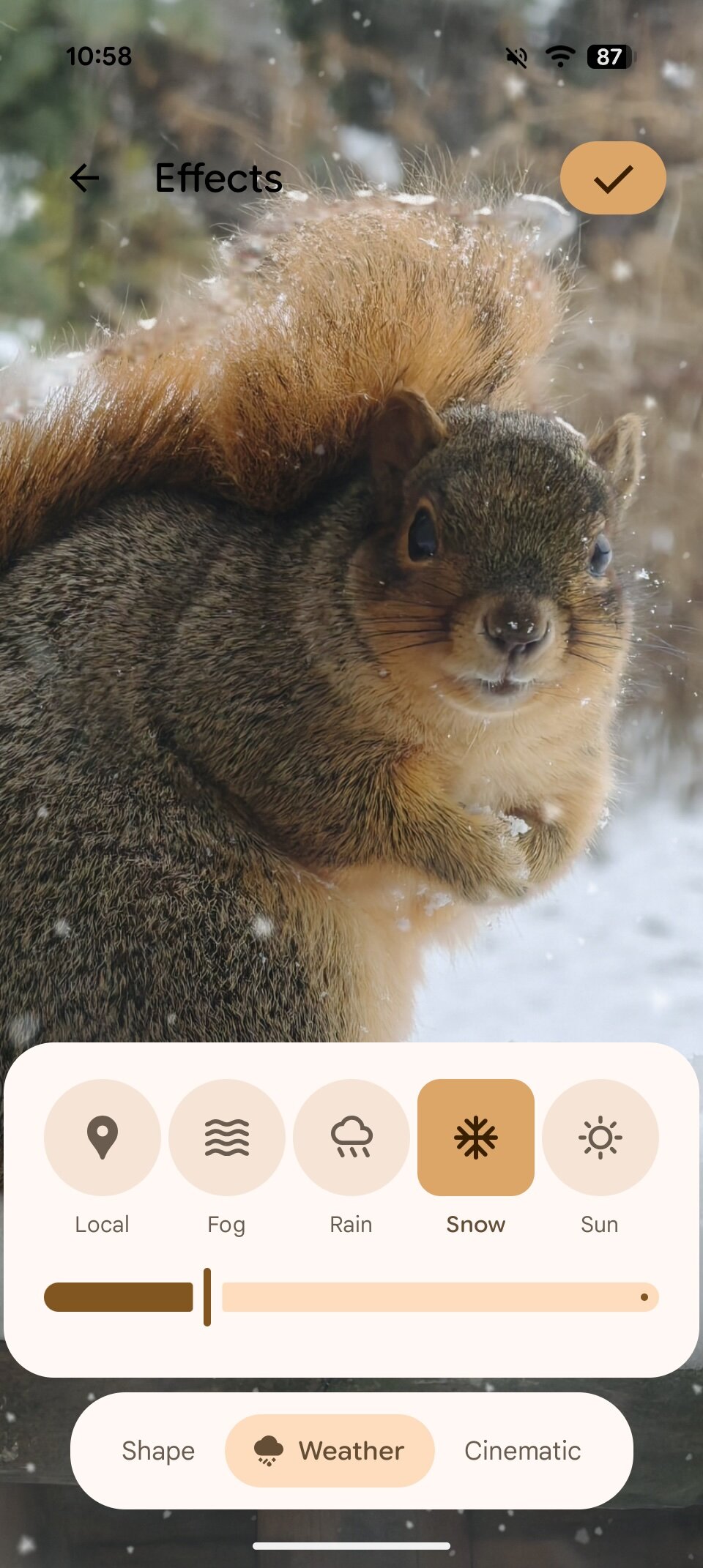Confirm effects with the checkmark button
Image resolution: width=703 pixels, height=1568 pixels.
click(612, 178)
